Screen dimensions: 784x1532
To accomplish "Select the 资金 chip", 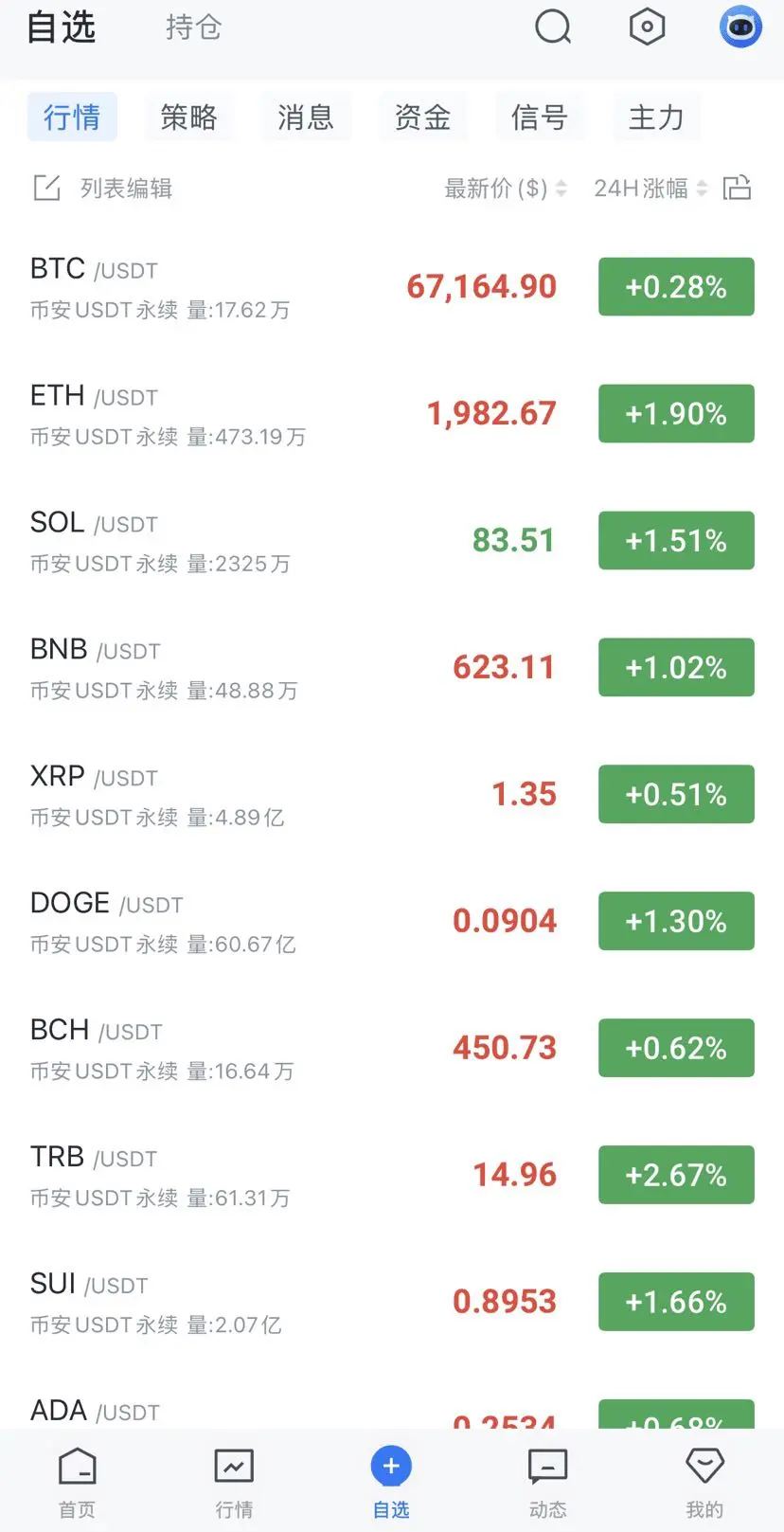I will coord(422,117).
